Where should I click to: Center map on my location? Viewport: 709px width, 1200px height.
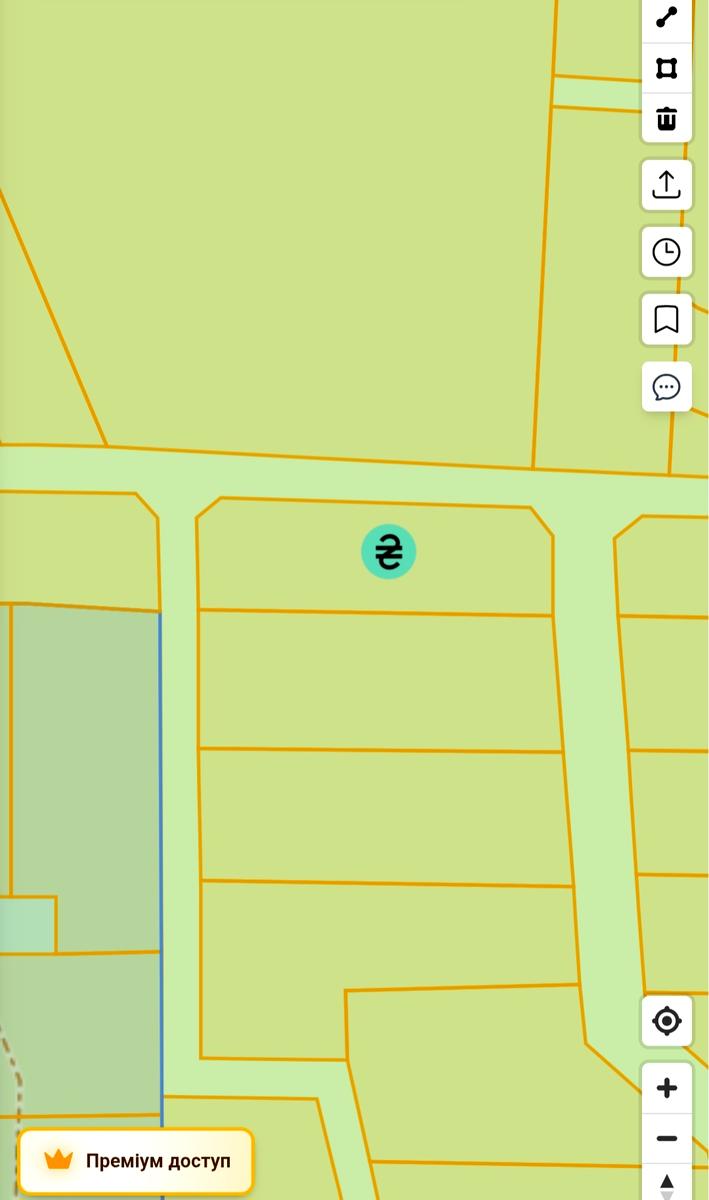click(666, 1021)
